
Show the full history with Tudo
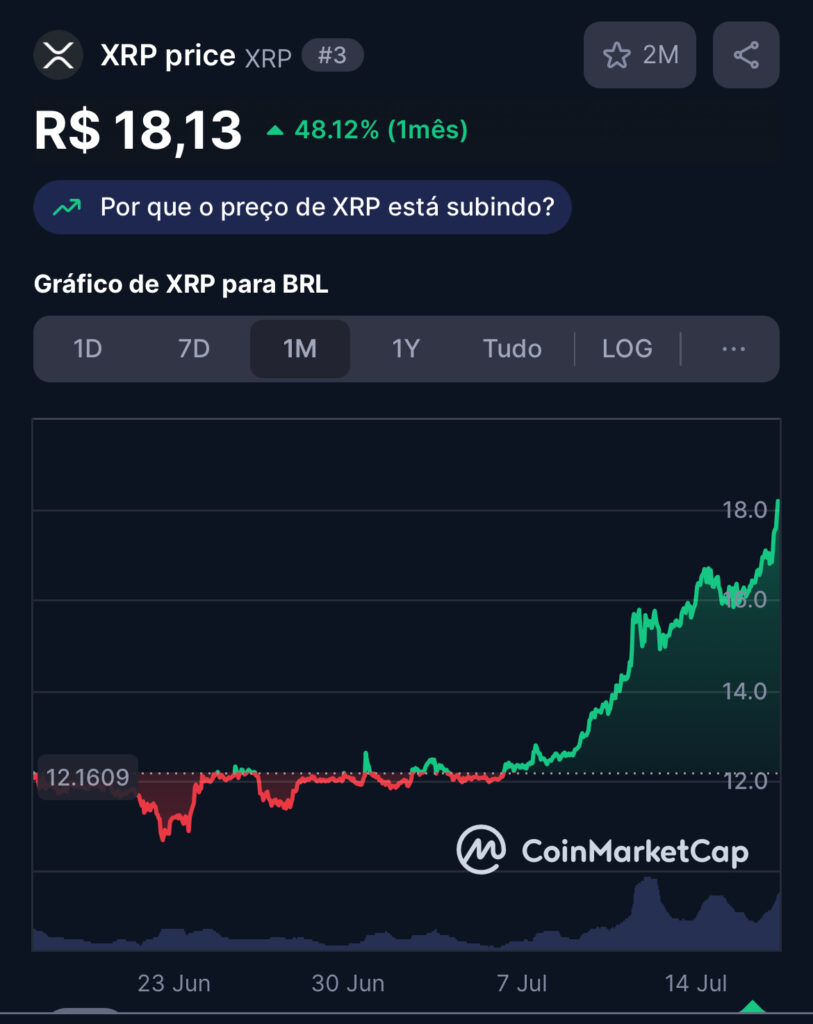(x=512, y=349)
